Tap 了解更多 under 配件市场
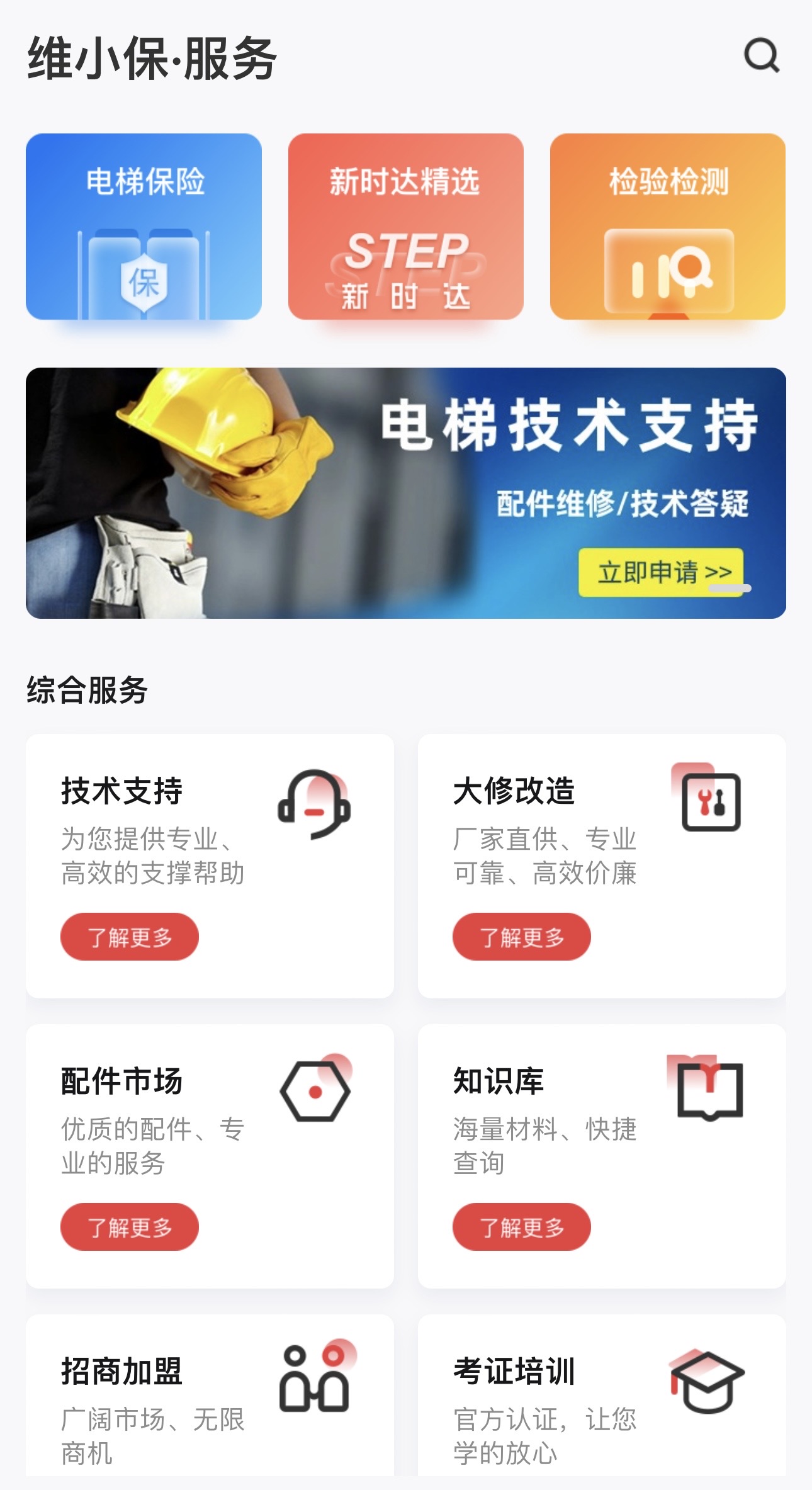Viewport: 812px width, 1490px height. 130,1227
